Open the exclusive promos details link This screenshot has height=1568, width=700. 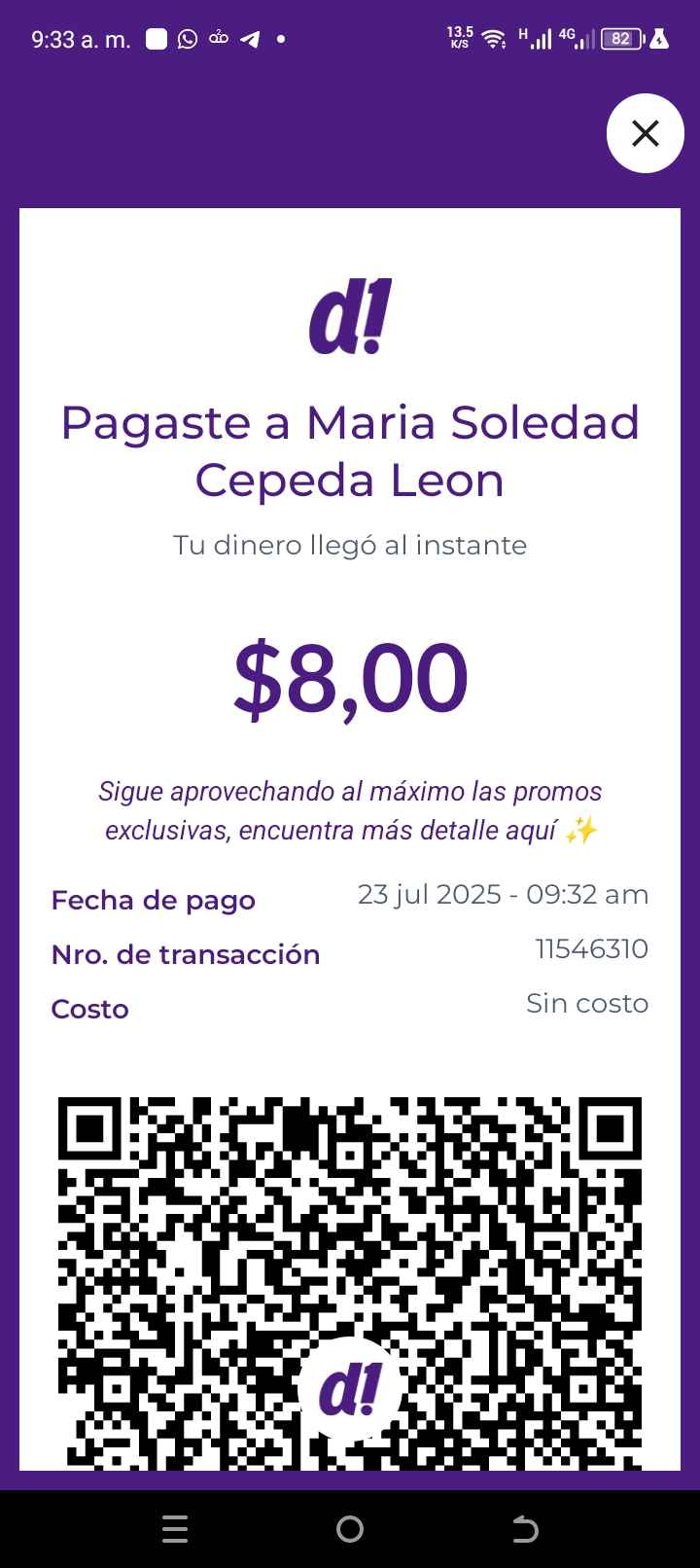(x=350, y=811)
